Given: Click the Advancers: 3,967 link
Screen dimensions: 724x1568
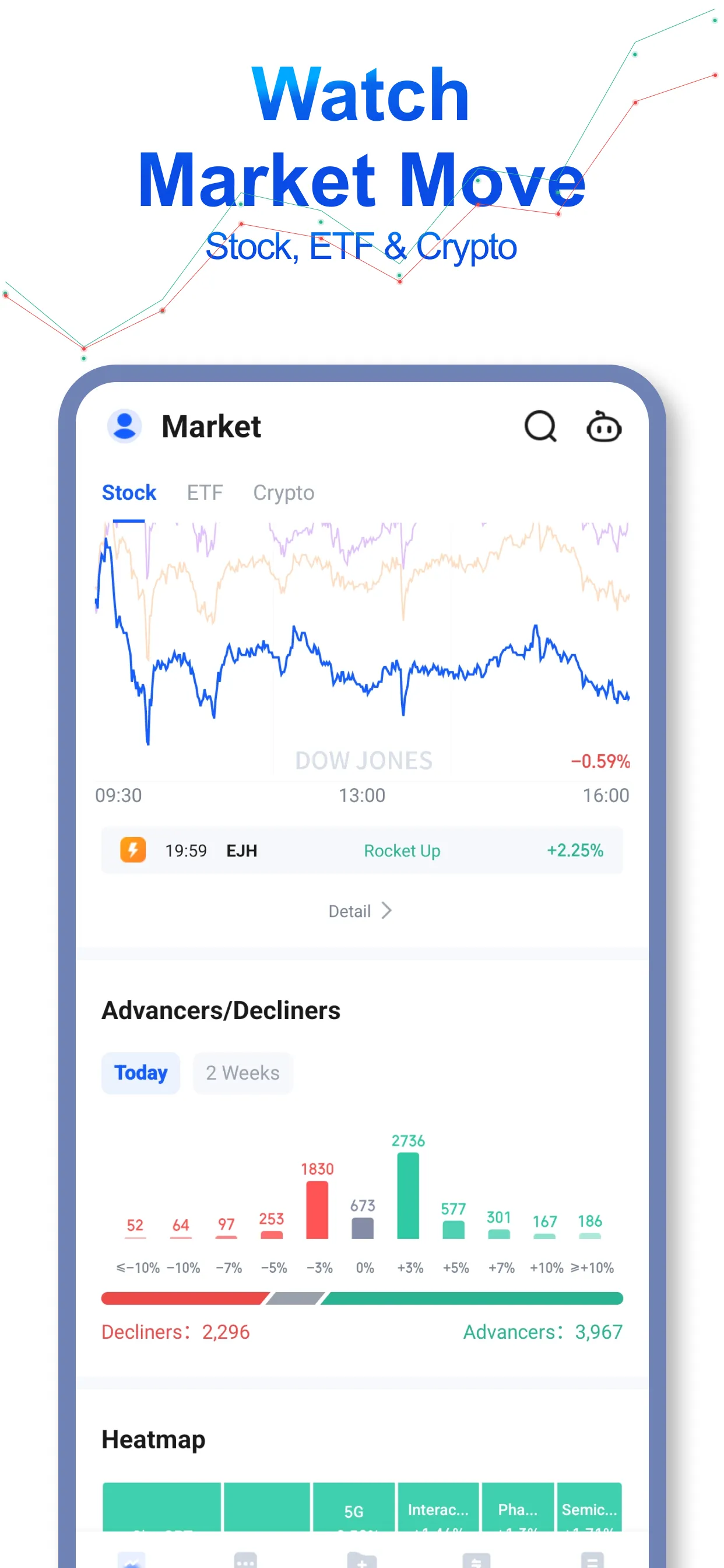Looking at the screenshot, I should [x=542, y=1332].
